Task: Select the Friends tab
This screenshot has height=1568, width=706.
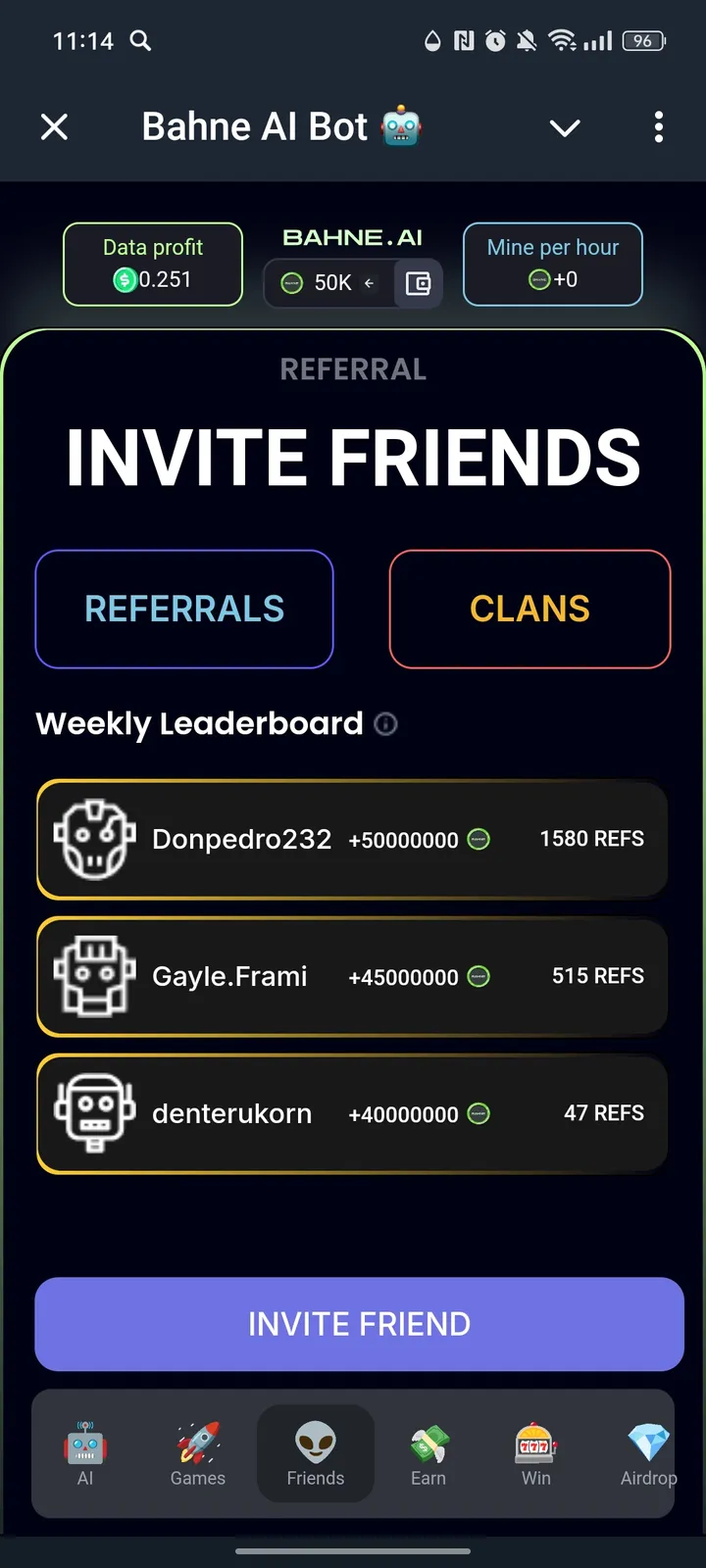Action: pyautogui.click(x=316, y=1454)
